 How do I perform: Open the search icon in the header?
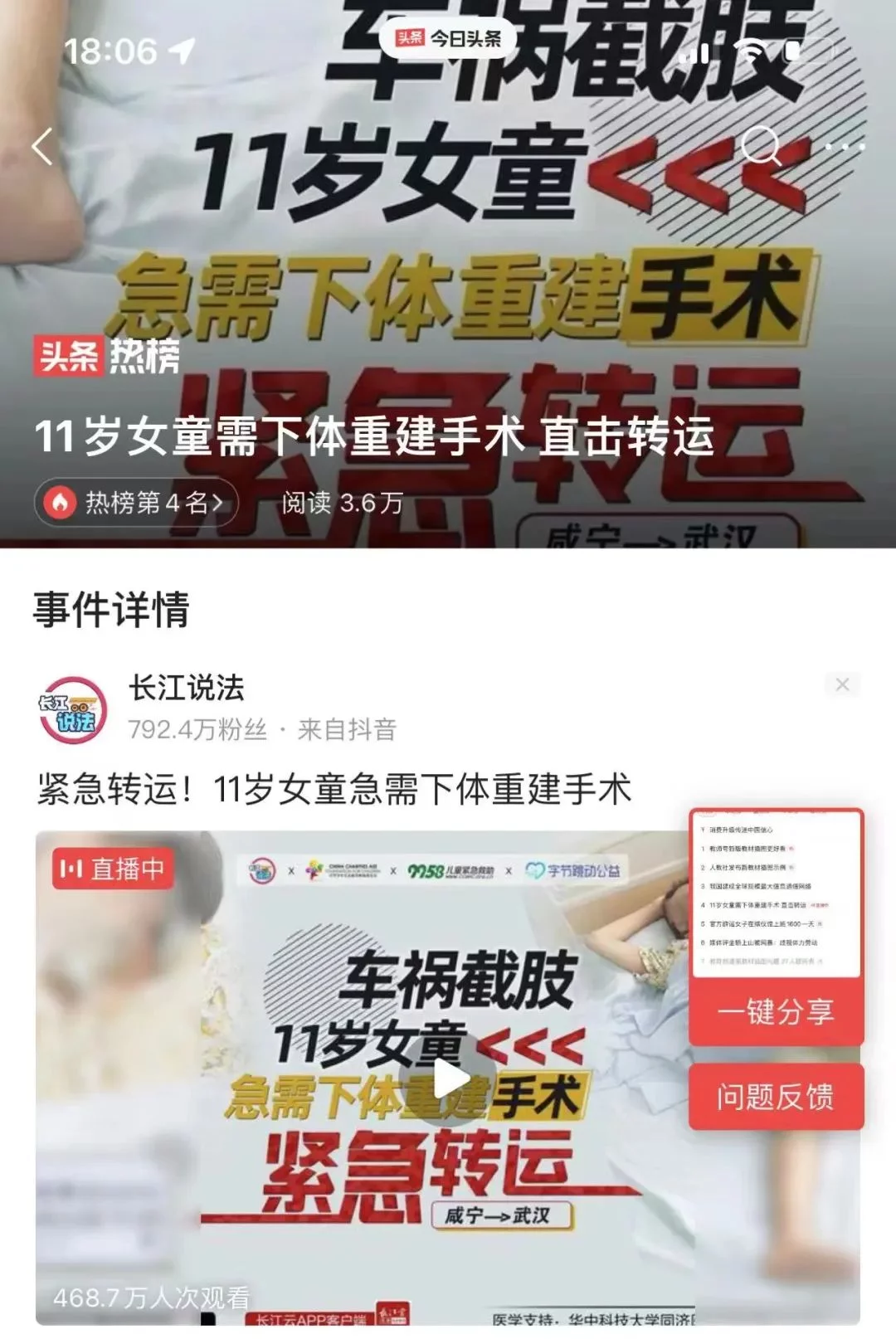(761, 146)
